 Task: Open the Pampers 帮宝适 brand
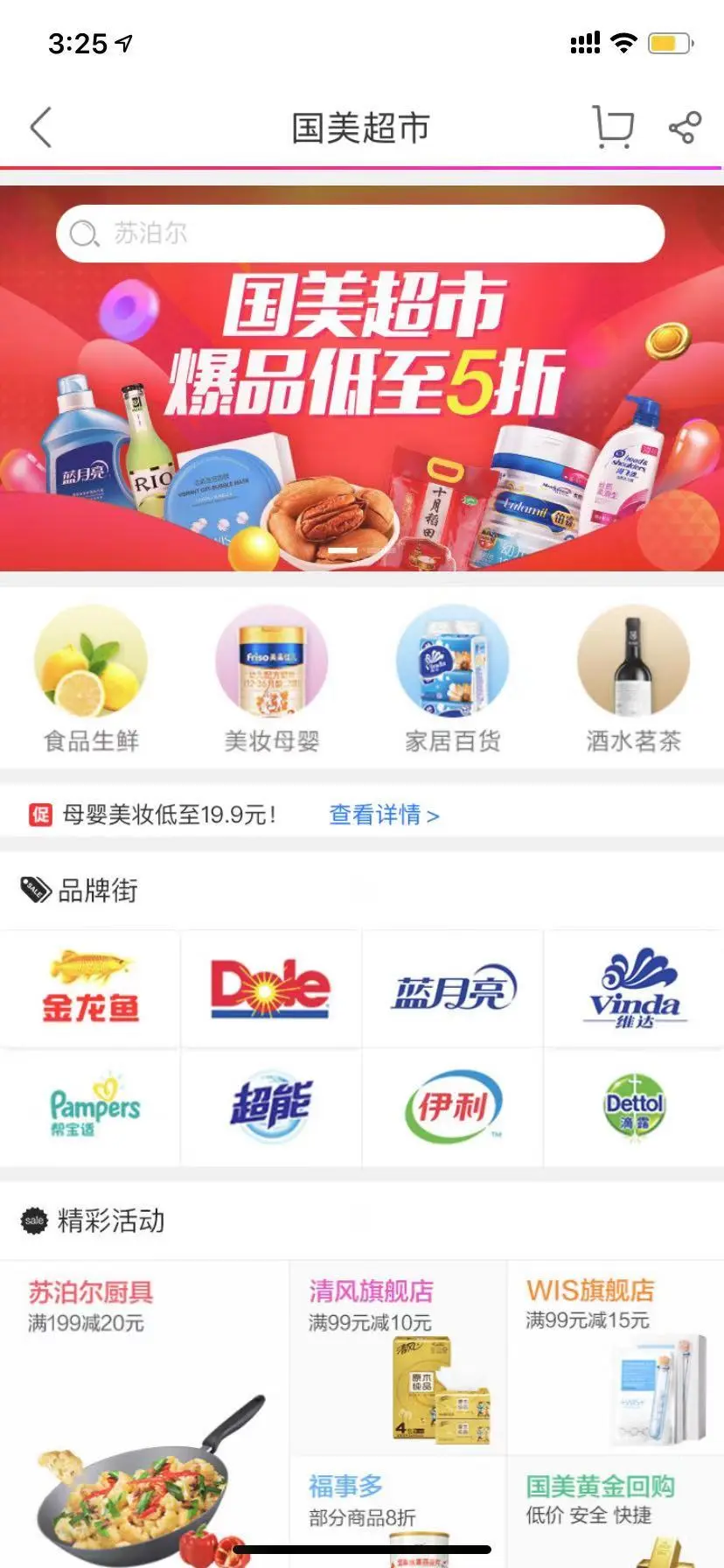point(90,1106)
